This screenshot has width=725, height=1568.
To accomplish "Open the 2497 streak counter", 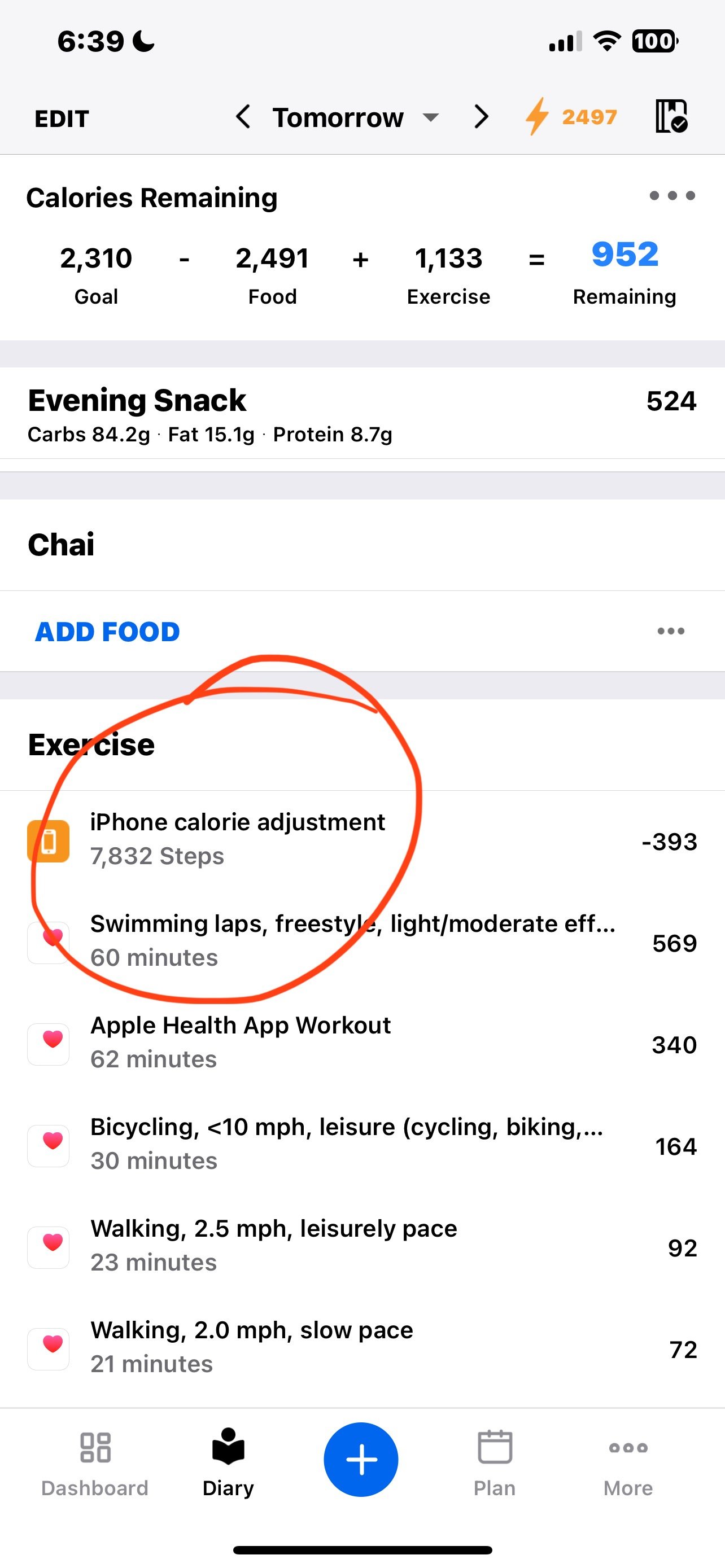I will (x=572, y=116).
